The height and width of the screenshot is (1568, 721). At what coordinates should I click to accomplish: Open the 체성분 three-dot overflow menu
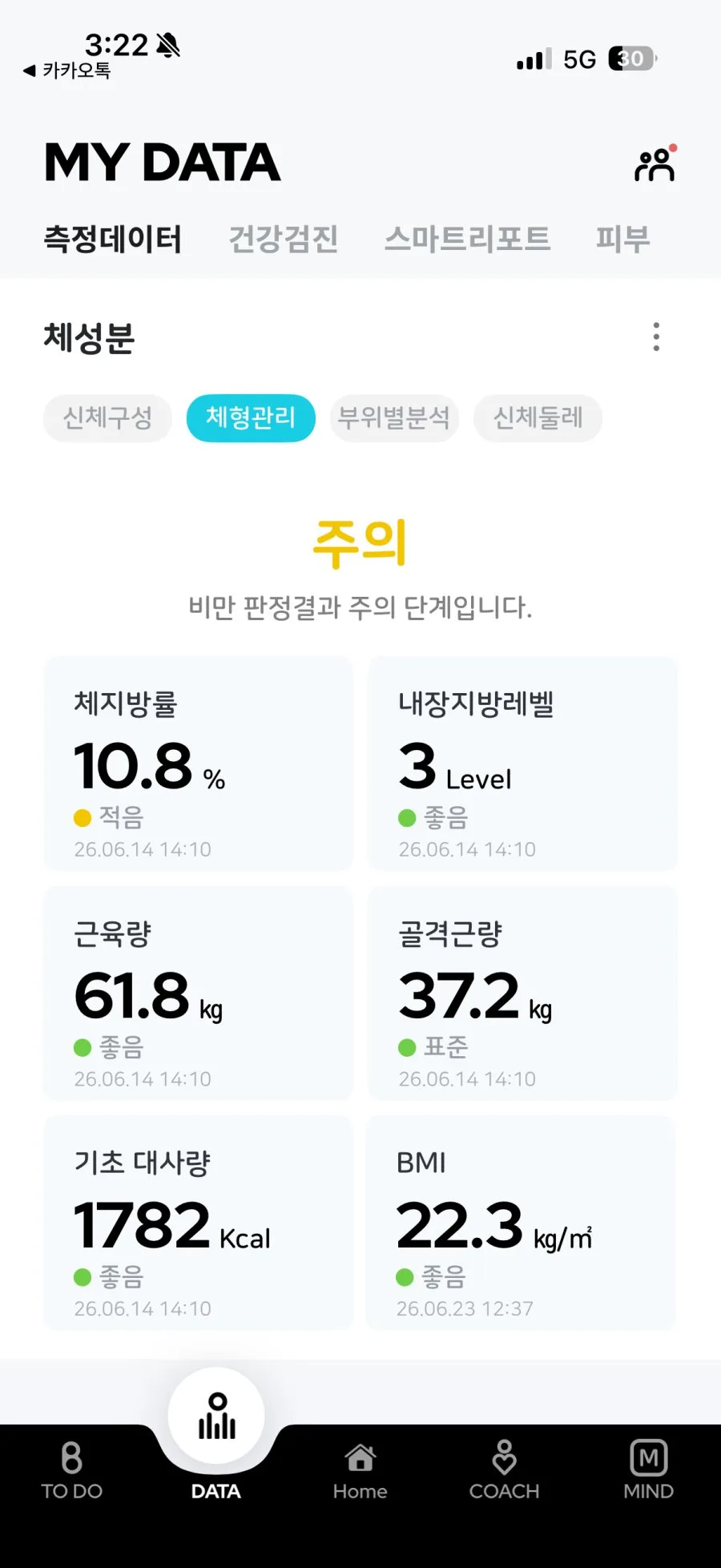point(656,337)
